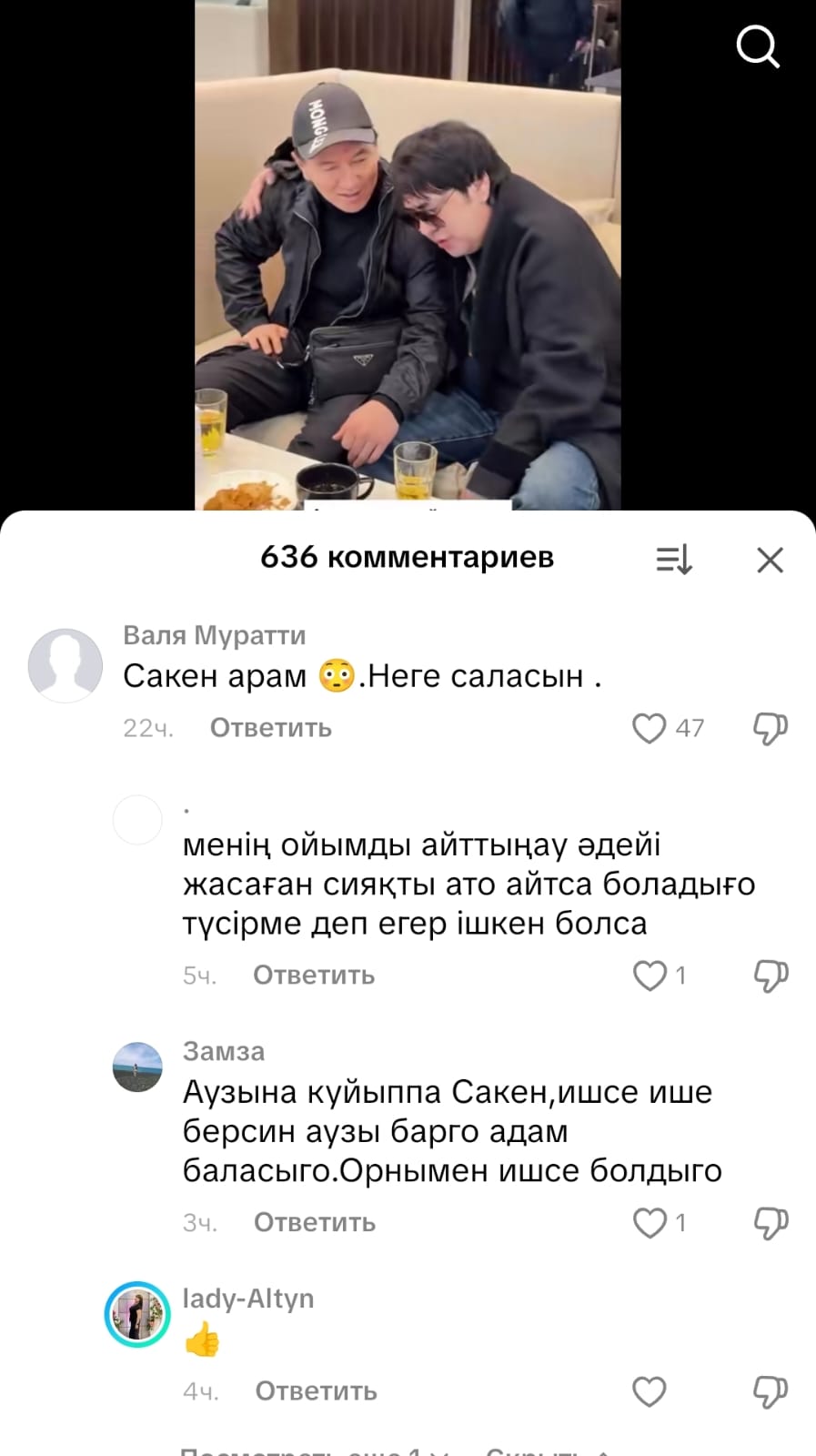Screen dimensions: 816x1456
Task: Open lady-Altyn's profile picture
Action: coord(137,1314)
